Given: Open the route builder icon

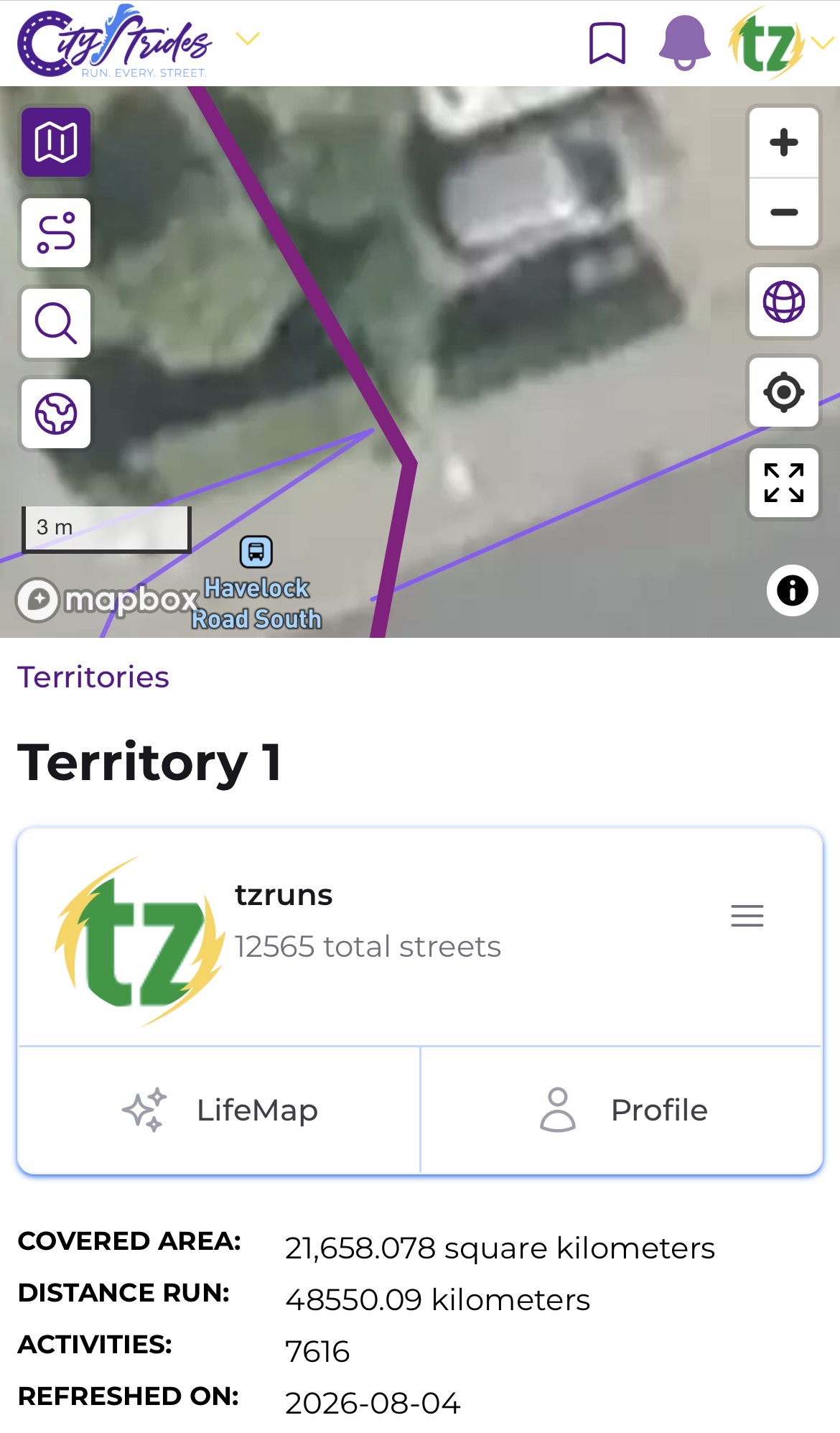Looking at the screenshot, I should click(56, 233).
